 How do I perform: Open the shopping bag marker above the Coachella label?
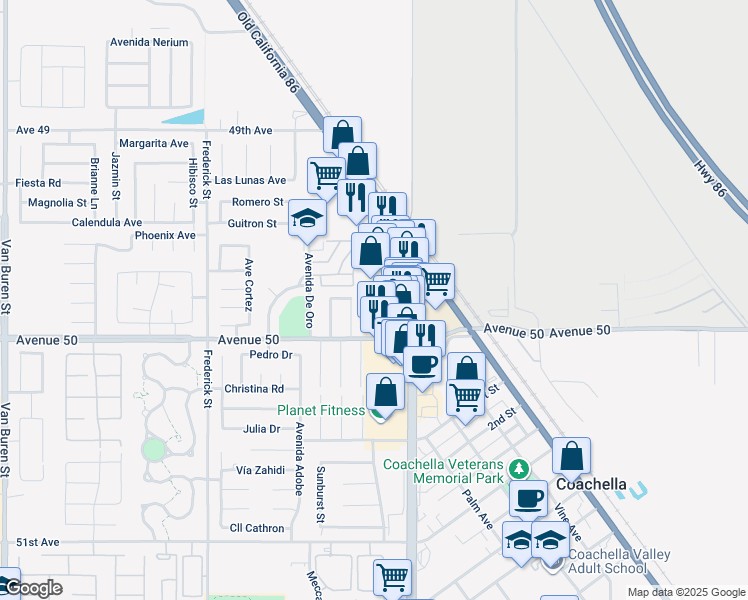point(571,457)
